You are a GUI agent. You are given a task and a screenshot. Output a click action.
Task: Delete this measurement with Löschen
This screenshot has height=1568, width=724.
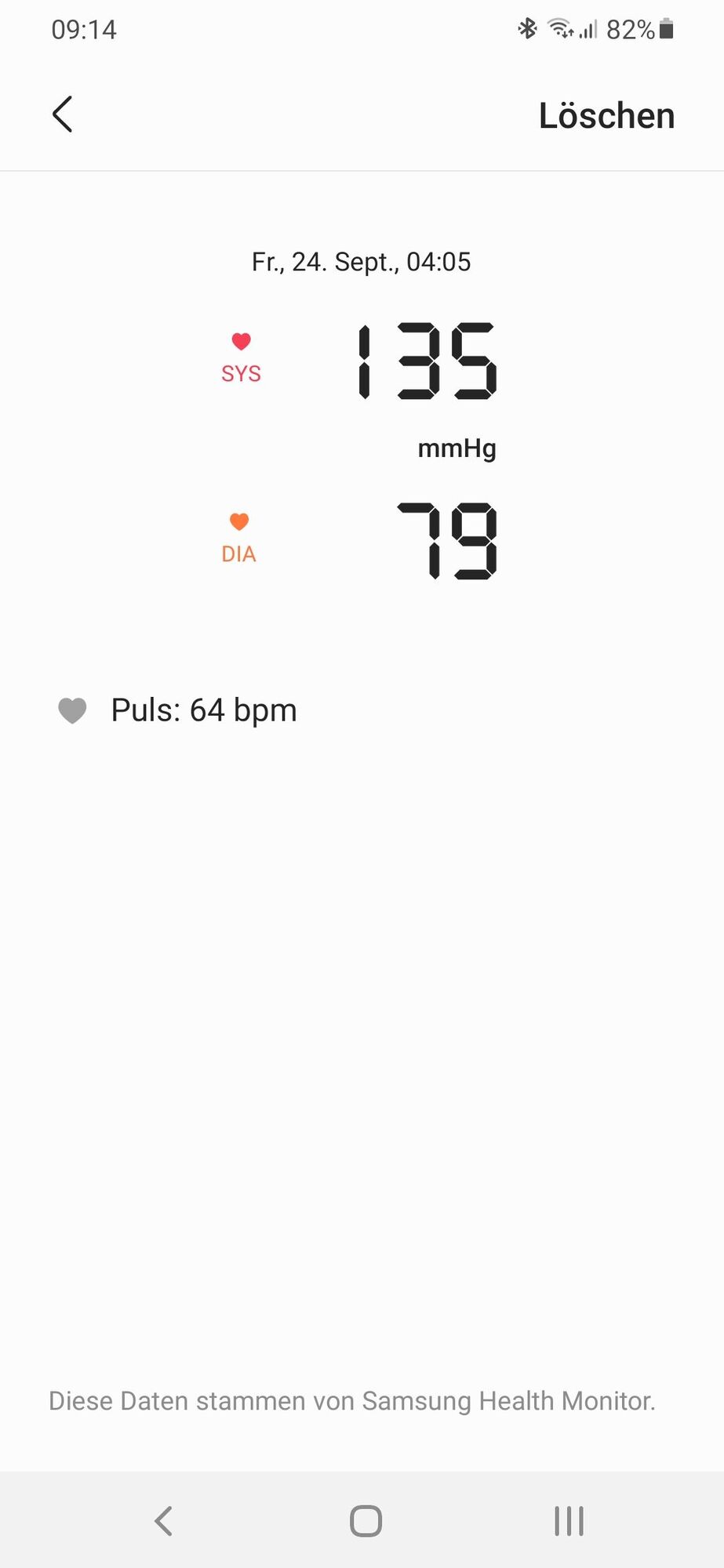[606, 115]
